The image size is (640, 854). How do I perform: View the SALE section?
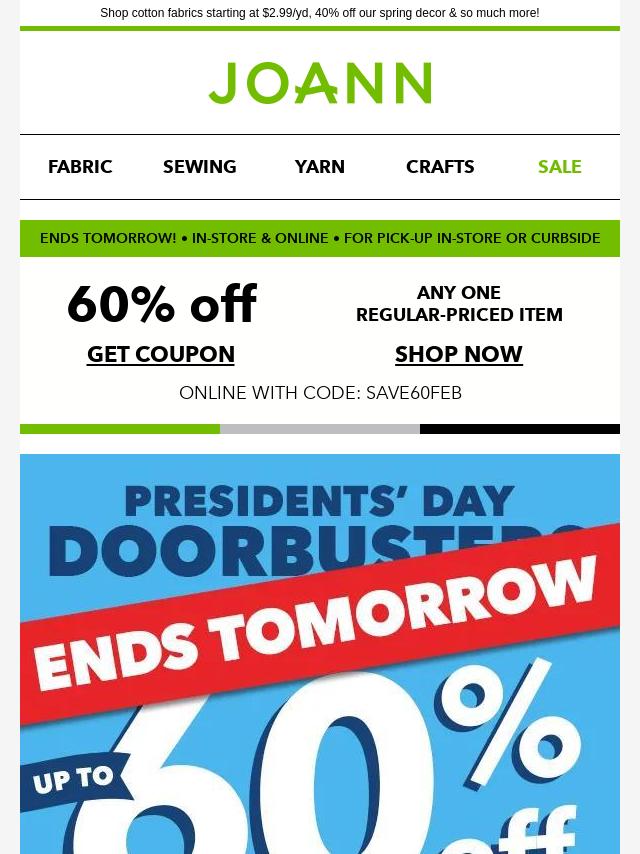point(559,167)
